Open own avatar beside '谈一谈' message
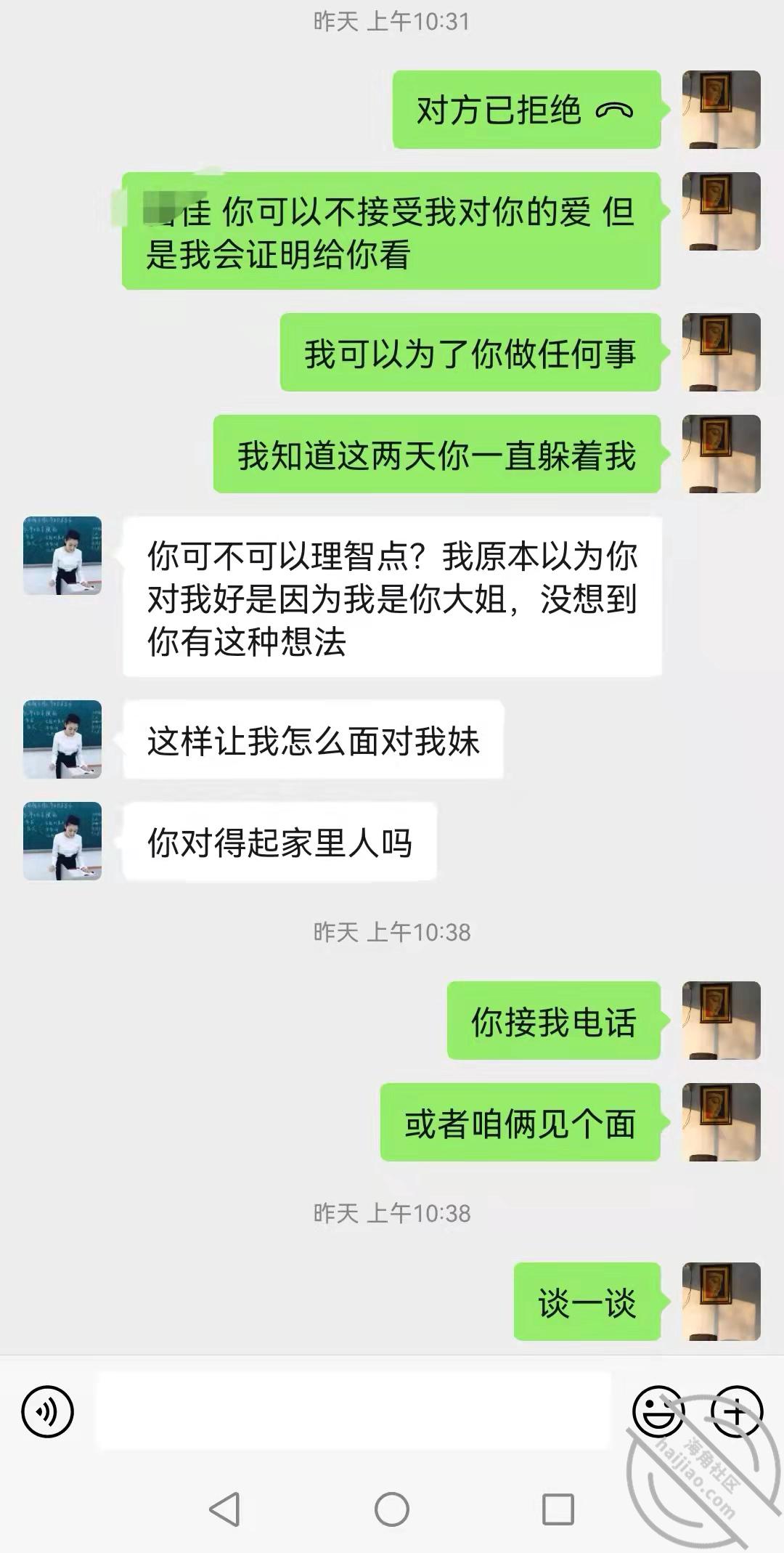 pos(721,1301)
